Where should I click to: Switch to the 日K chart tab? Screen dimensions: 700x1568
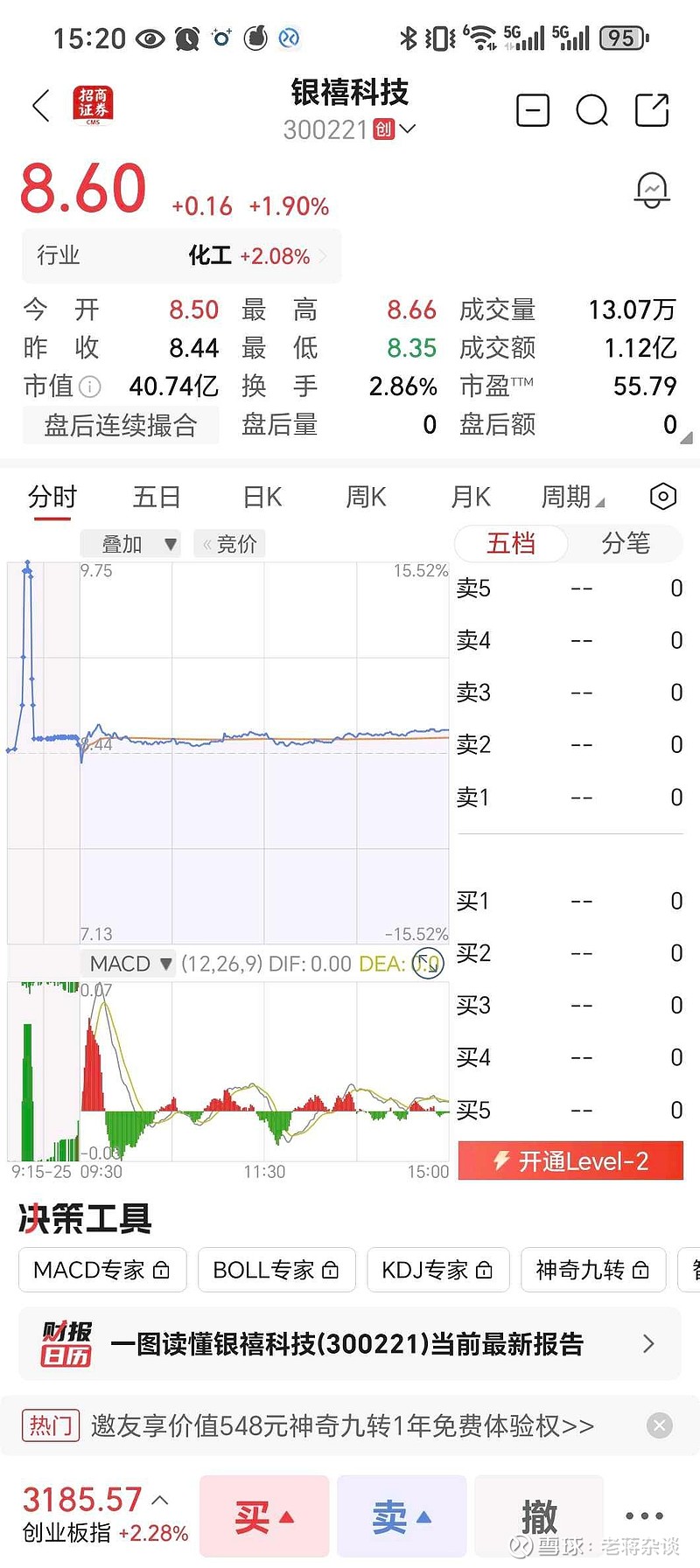[262, 497]
